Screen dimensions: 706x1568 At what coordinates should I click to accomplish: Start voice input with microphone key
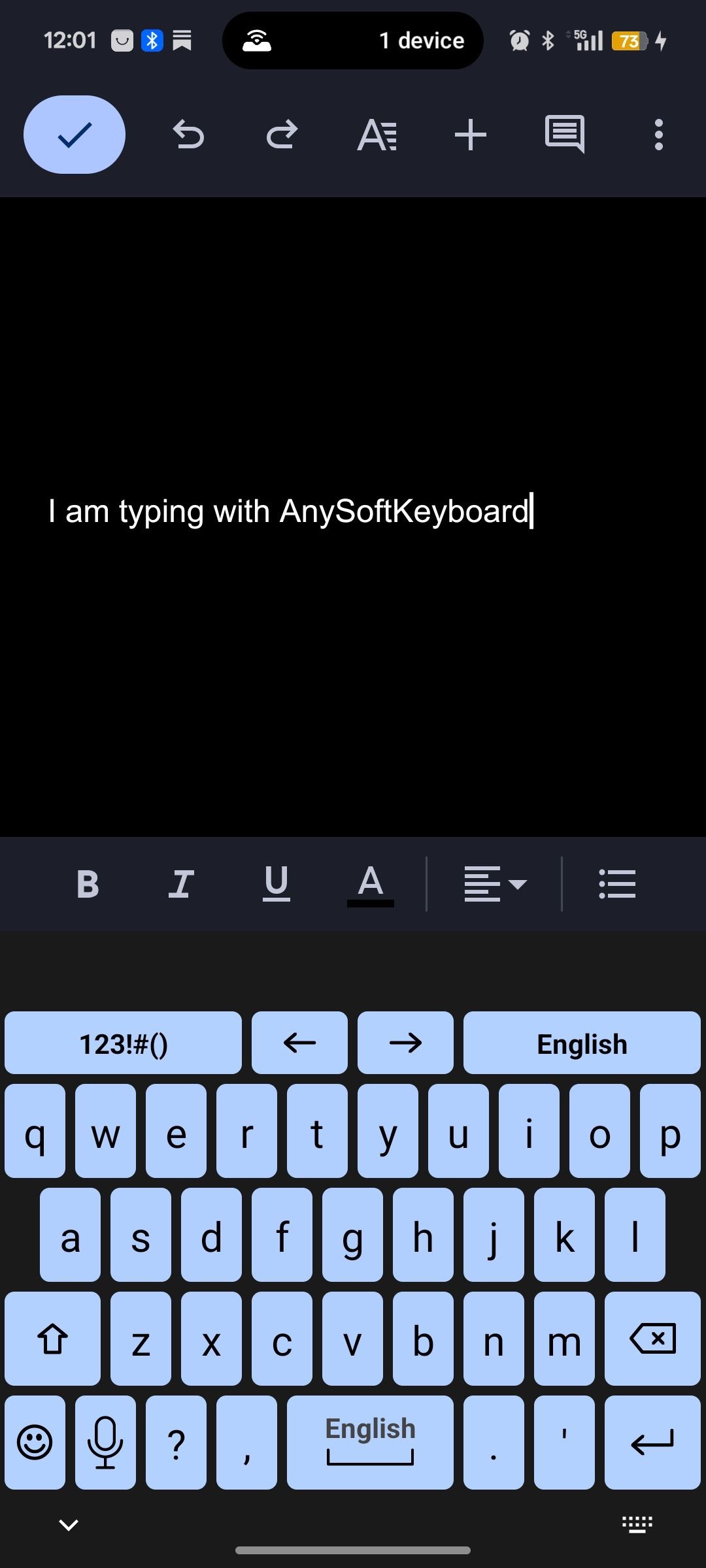coord(105,1442)
